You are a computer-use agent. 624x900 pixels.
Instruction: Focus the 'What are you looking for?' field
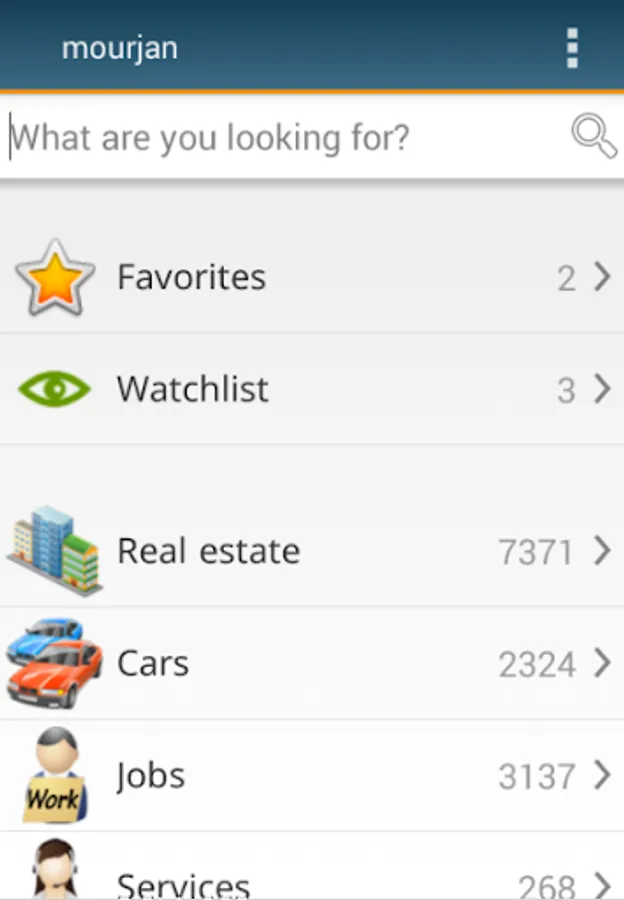pos(280,137)
